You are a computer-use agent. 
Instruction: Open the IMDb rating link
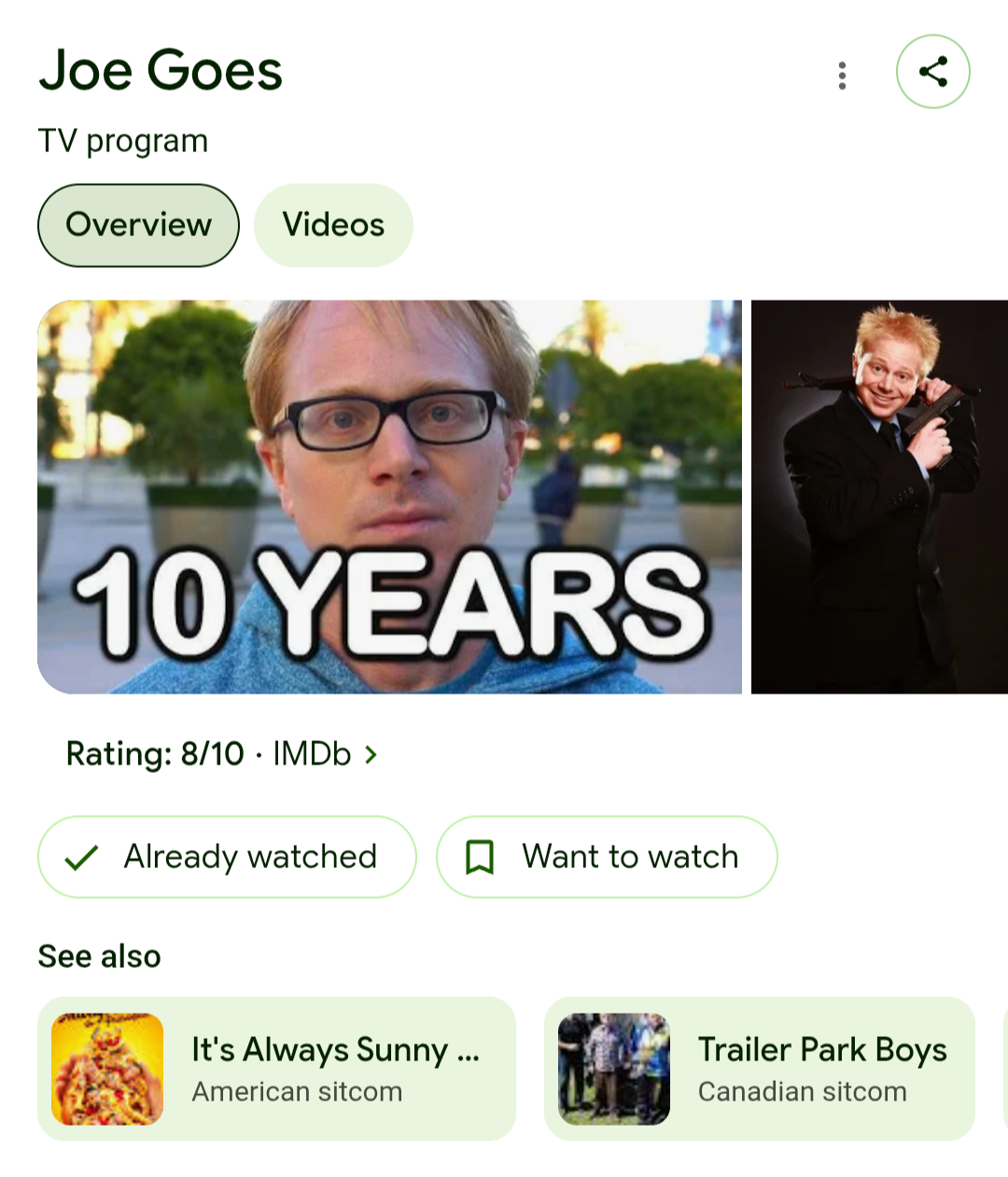pyautogui.click(x=222, y=753)
